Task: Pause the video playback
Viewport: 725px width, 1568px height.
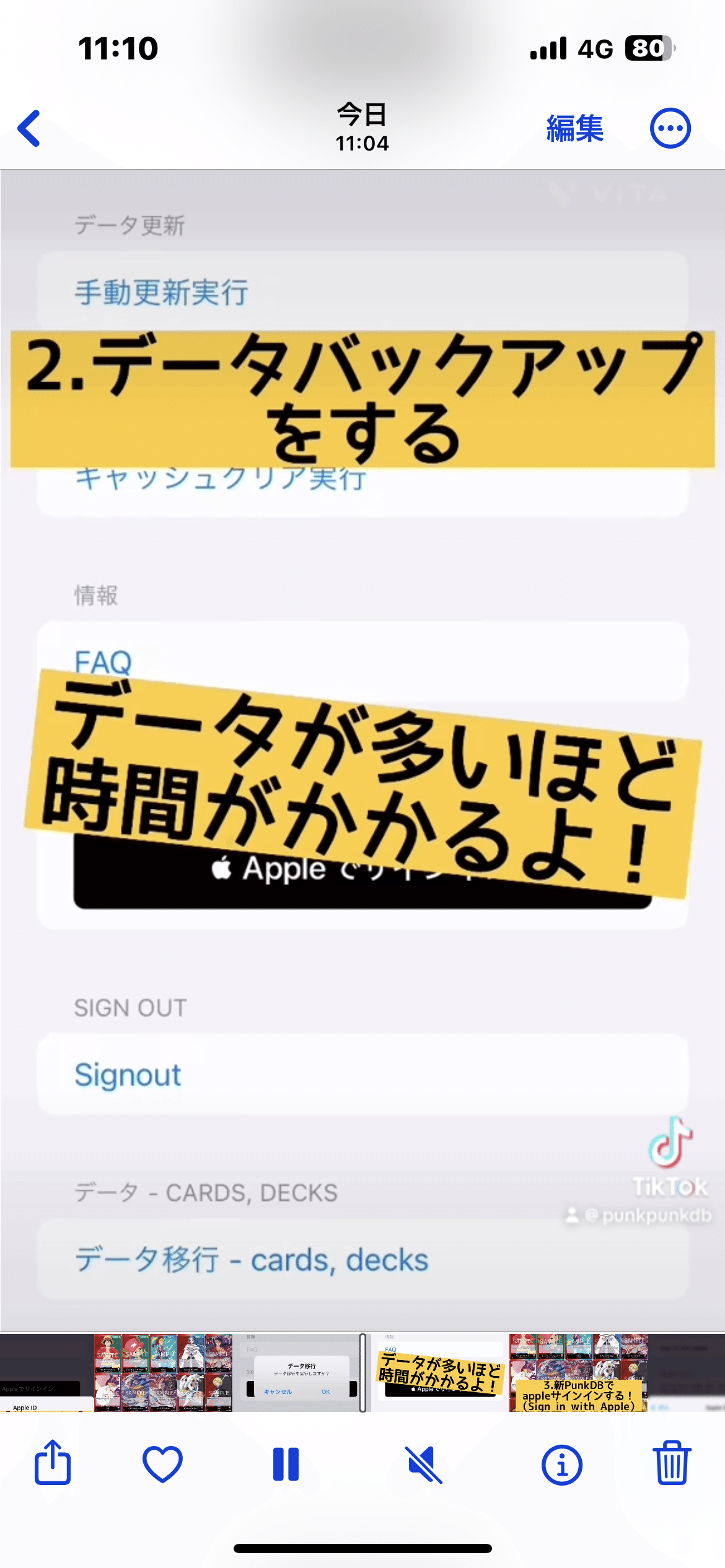Action: pos(286,1464)
